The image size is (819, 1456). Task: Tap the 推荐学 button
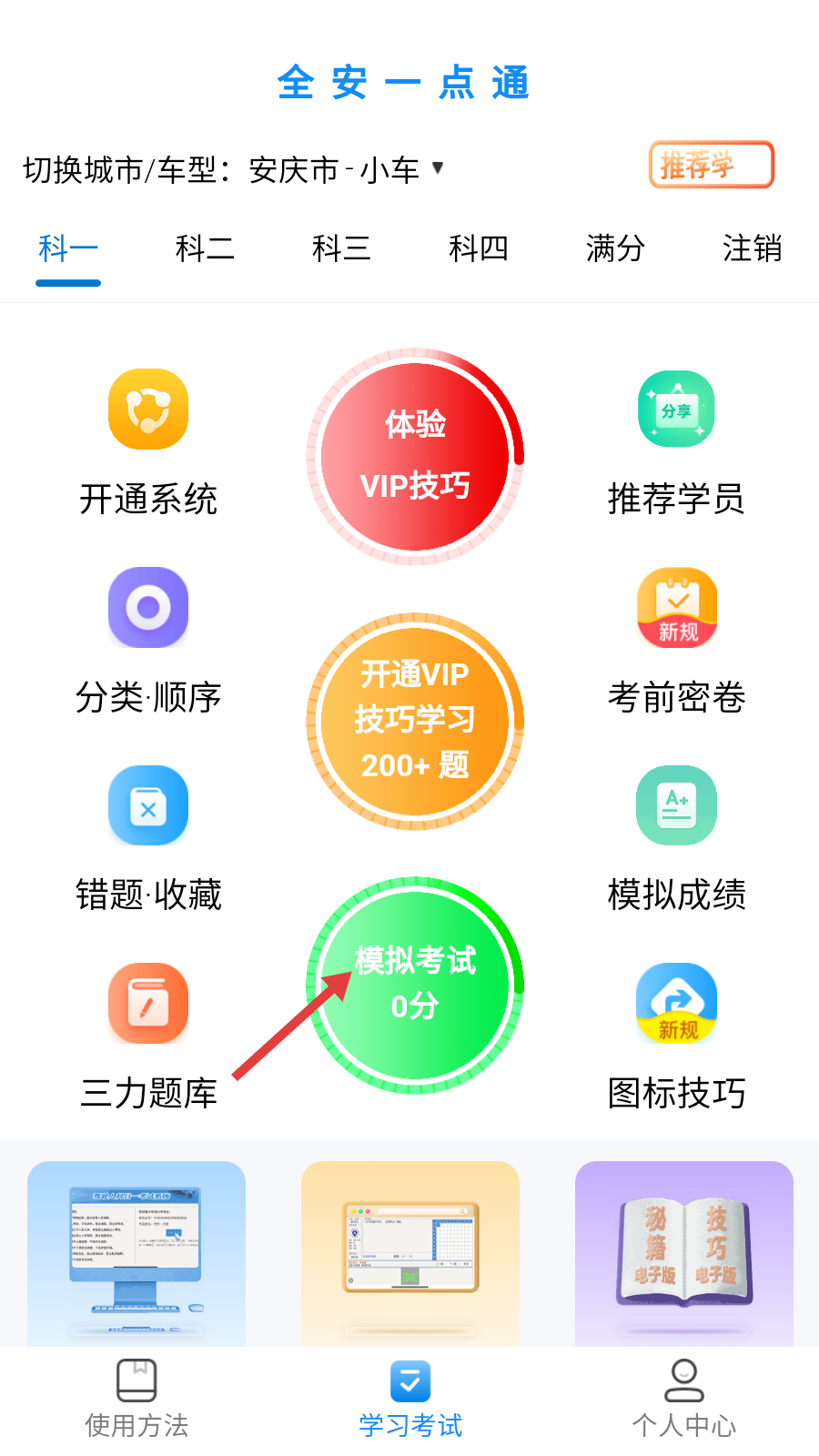coord(711,166)
